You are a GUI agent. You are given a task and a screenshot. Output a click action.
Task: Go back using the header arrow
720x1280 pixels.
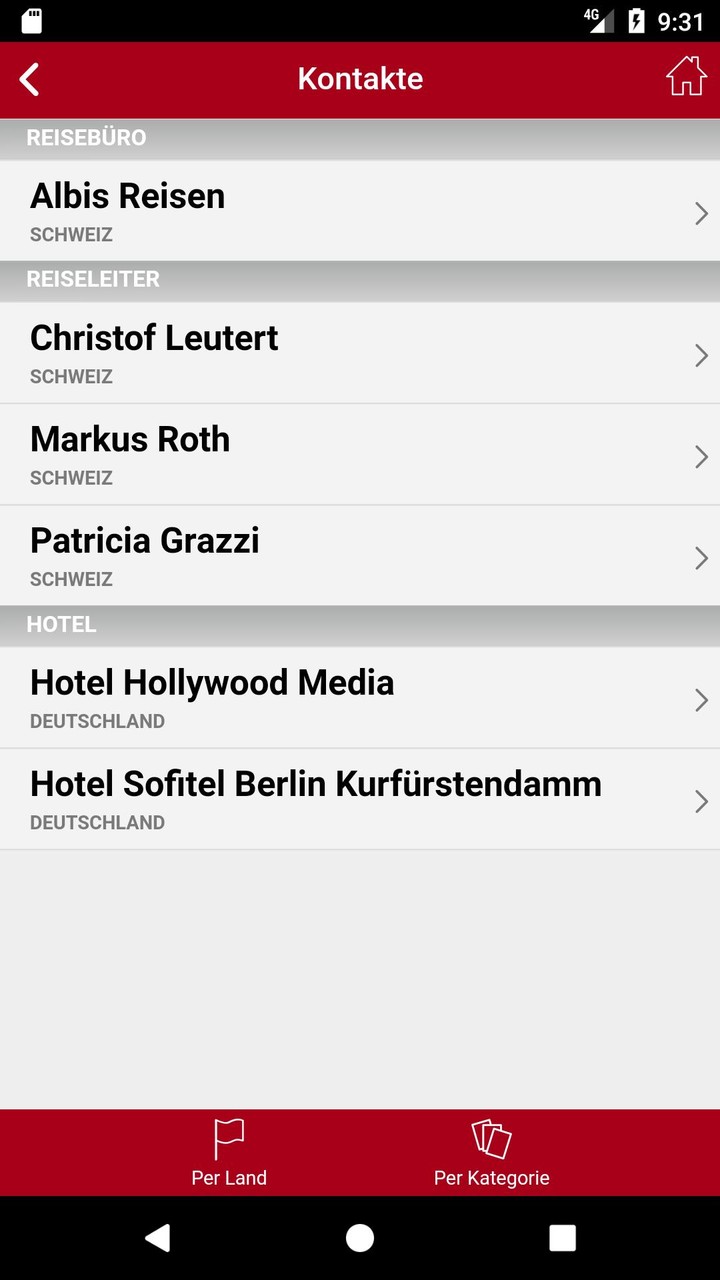pyautogui.click(x=30, y=79)
